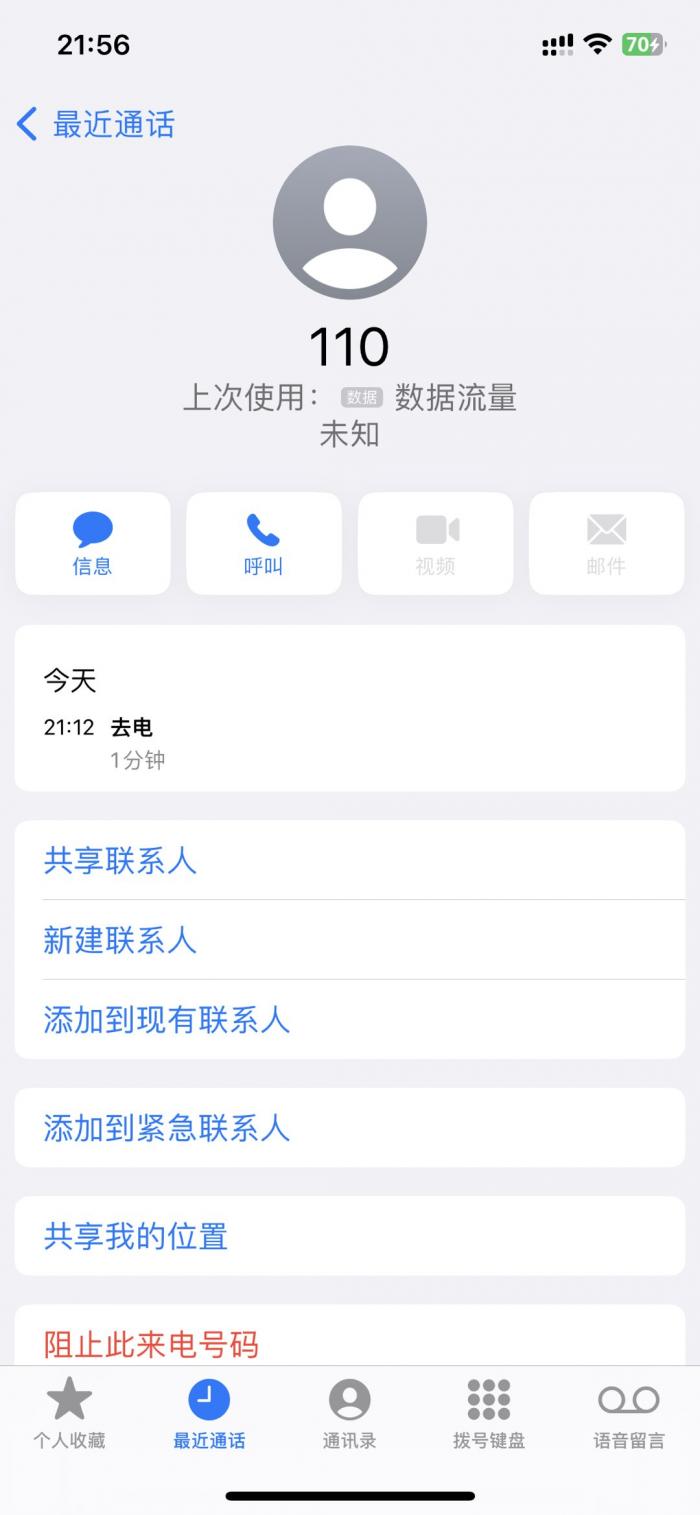Choose 新建联系人
Viewport: 700px width, 1515px height.
(x=350, y=940)
